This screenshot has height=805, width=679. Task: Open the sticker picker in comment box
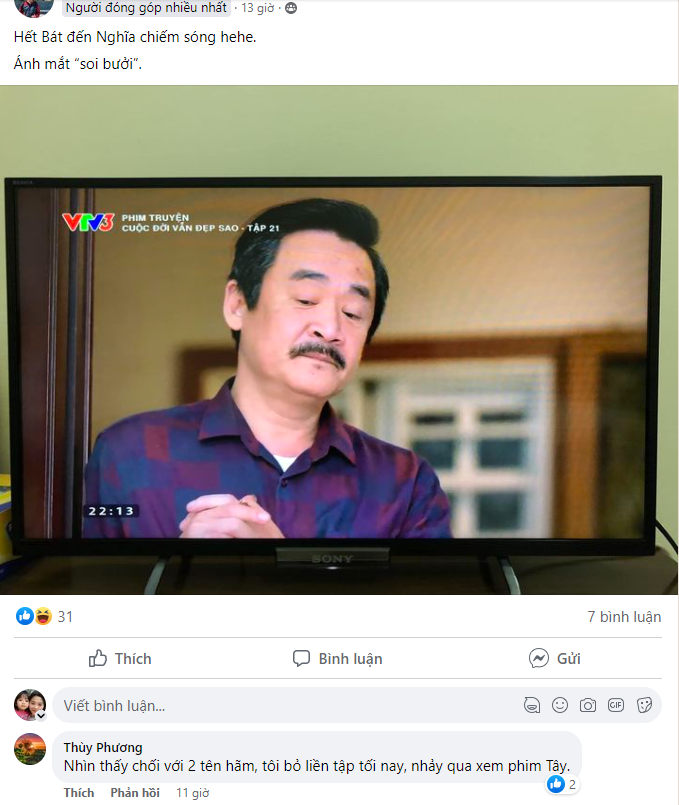(644, 706)
